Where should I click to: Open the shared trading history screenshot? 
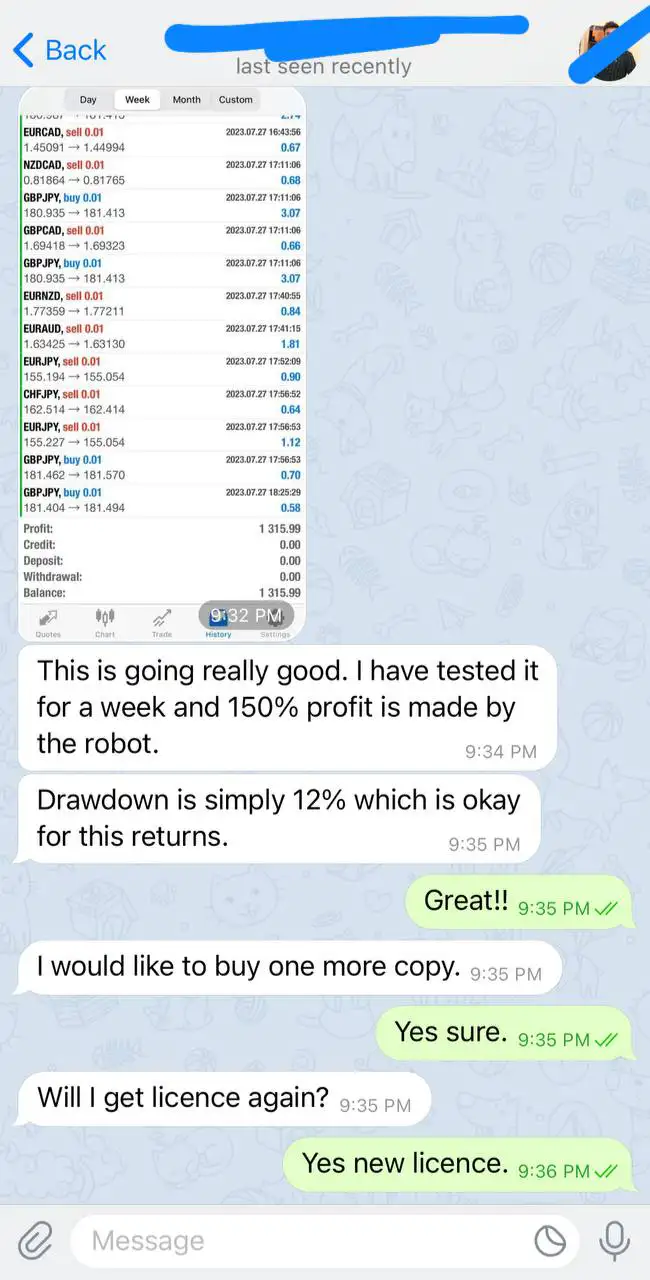(x=162, y=362)
